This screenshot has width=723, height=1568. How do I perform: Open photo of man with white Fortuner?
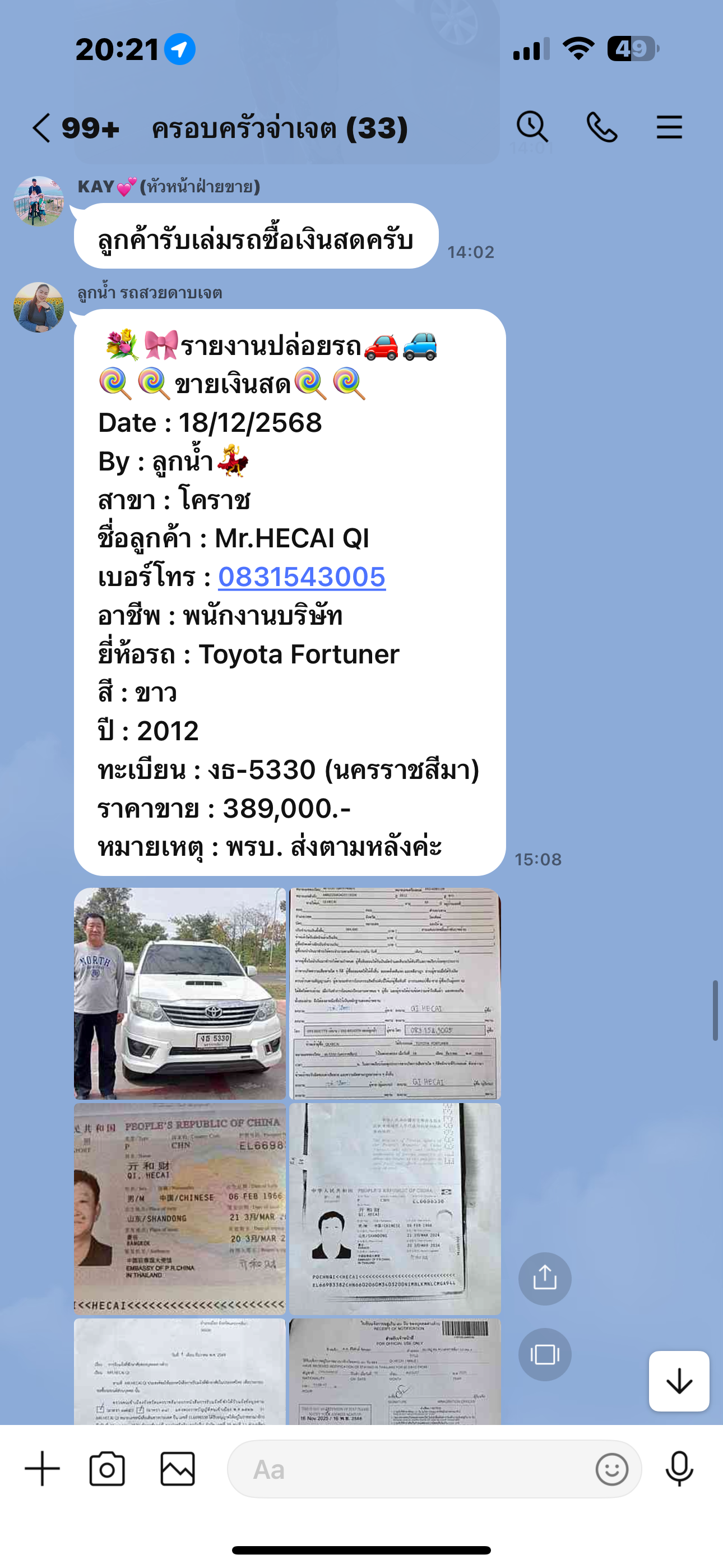tap(179, 993)
